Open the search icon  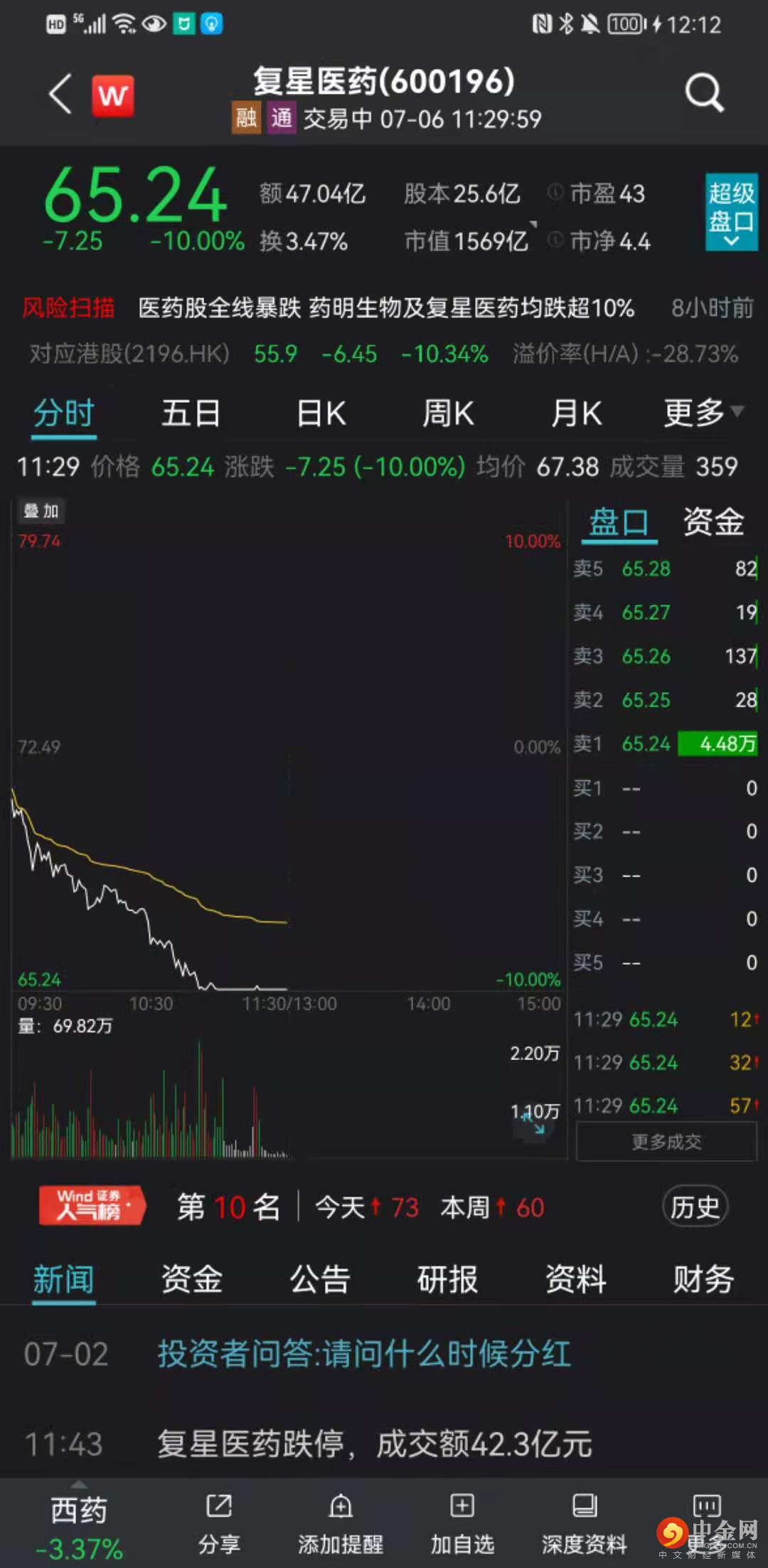click(703, 94)
